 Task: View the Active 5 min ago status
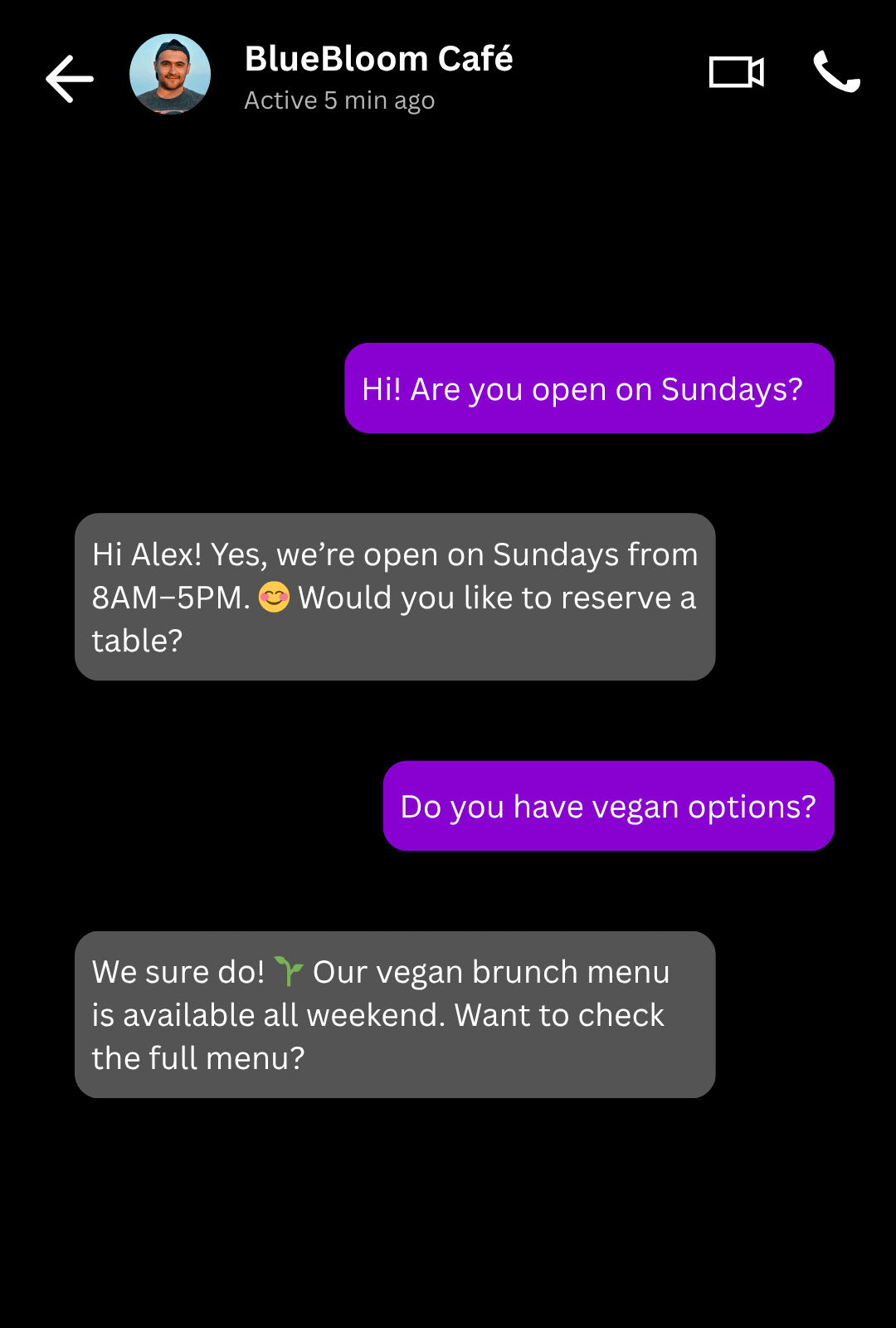click(339, 100)
